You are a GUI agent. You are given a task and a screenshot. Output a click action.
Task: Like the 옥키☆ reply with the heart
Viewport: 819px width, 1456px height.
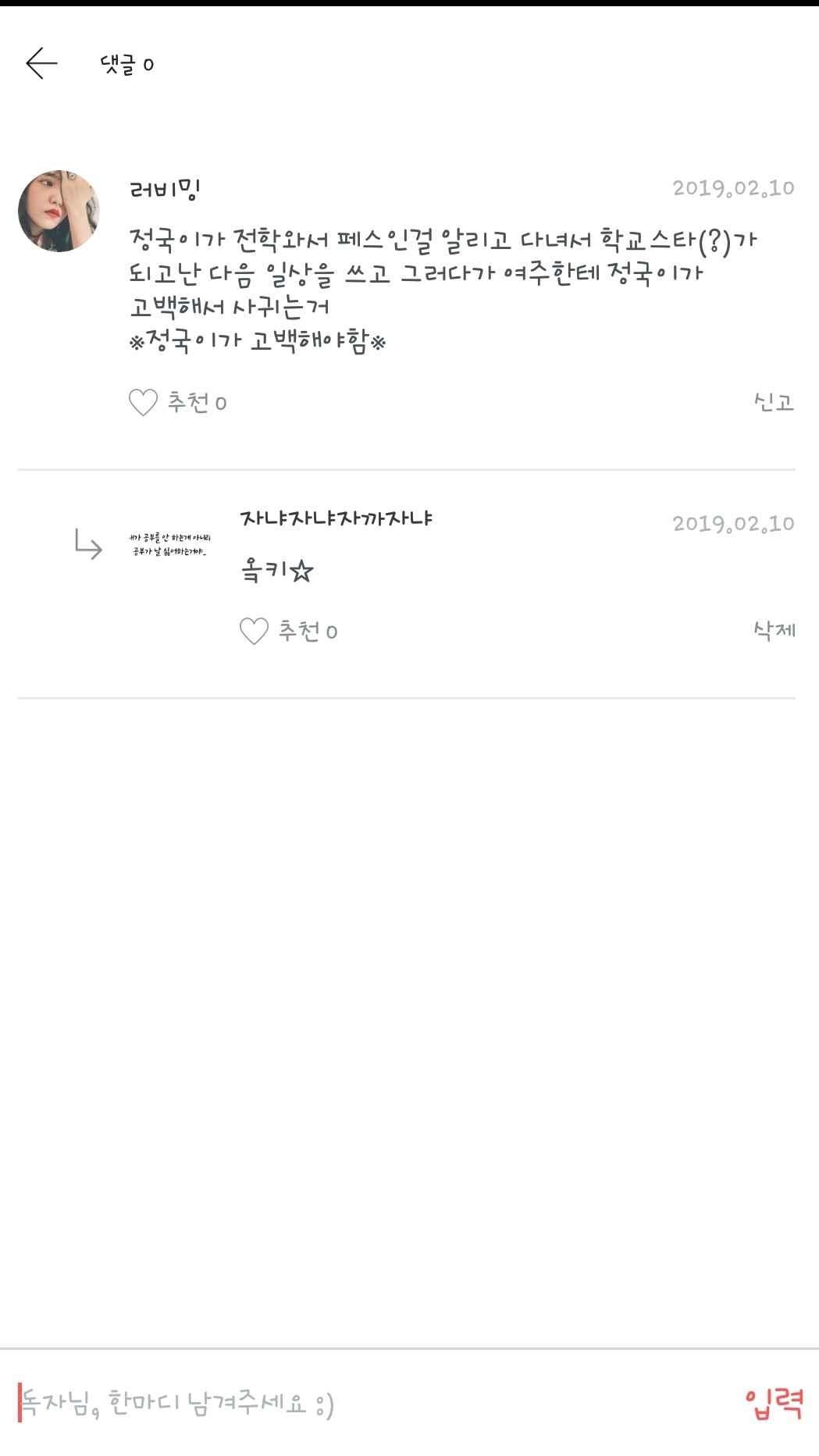click(x=254, y=631)
